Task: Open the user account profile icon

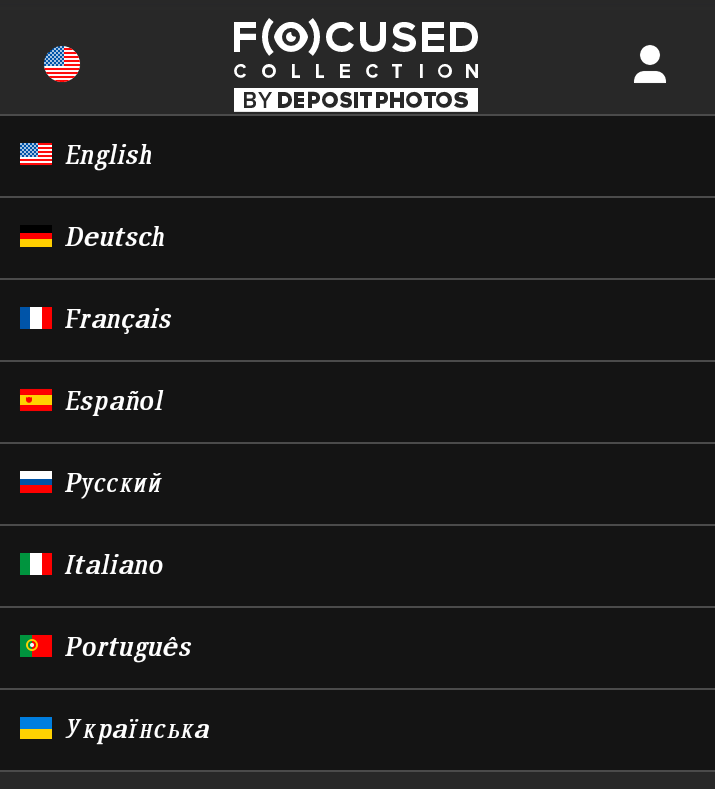Action: [649, 64]
